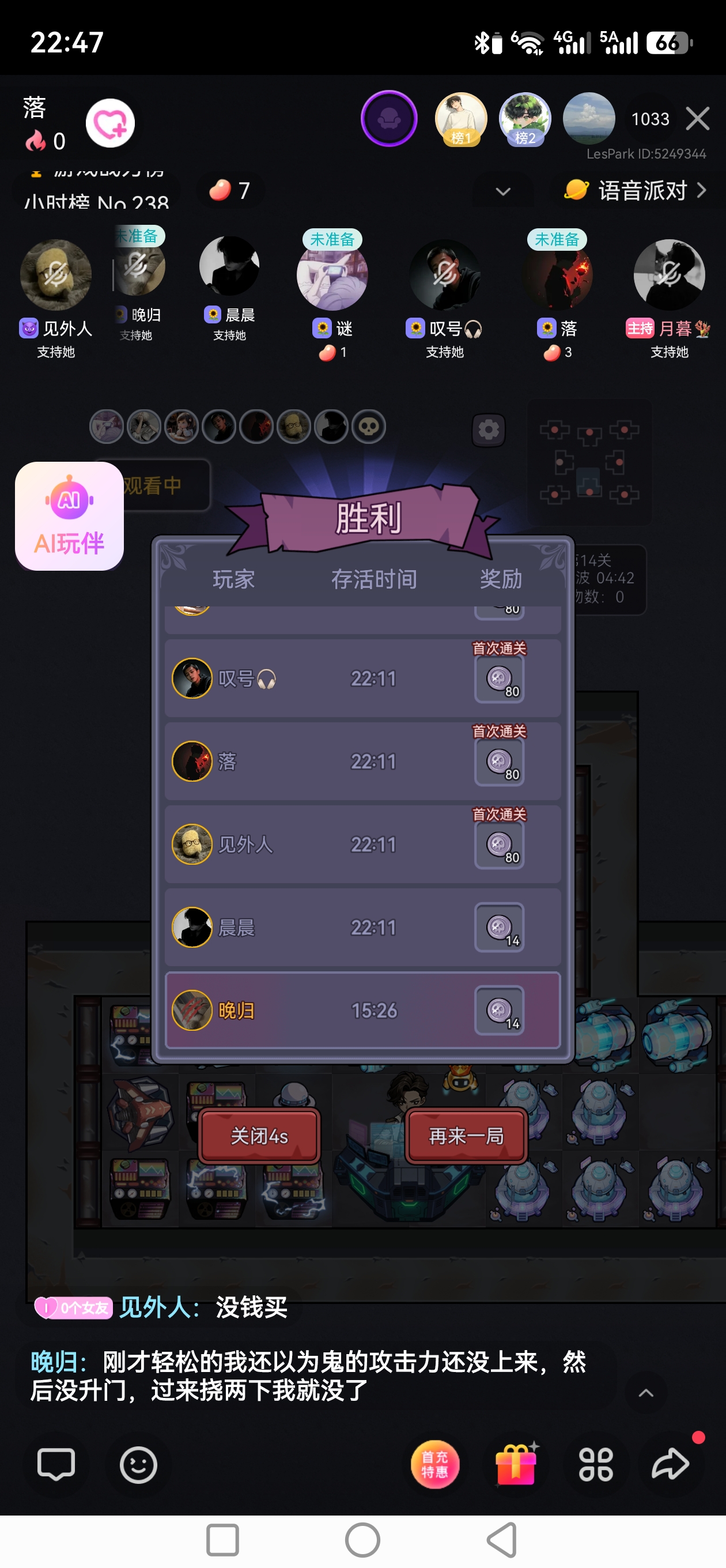View the 榜1 top contributor avatar
The width and height of the screenshot is (726, 1568).
(461, 119)
